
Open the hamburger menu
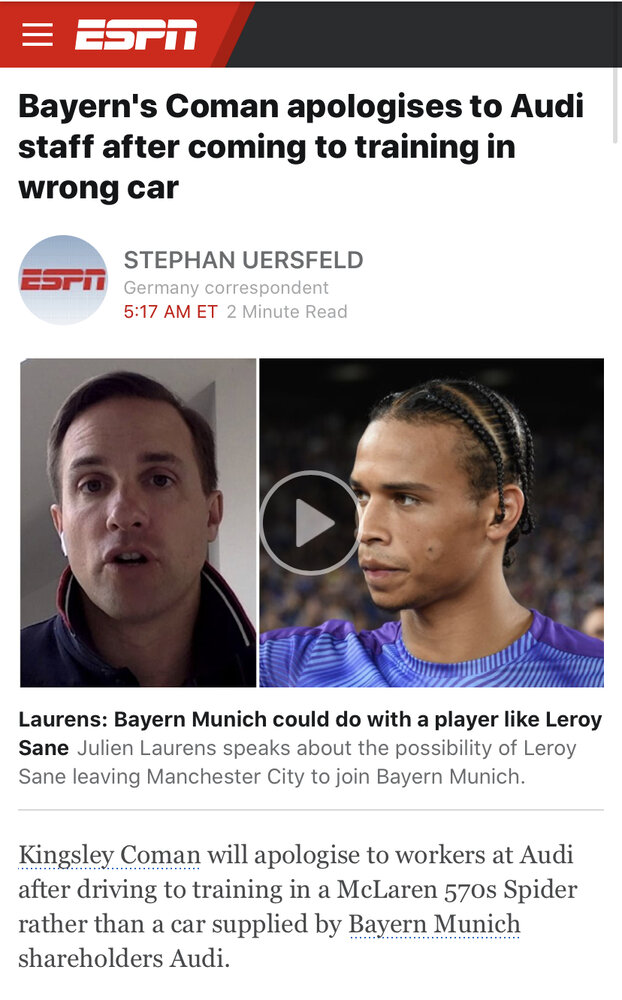(37, 34)
